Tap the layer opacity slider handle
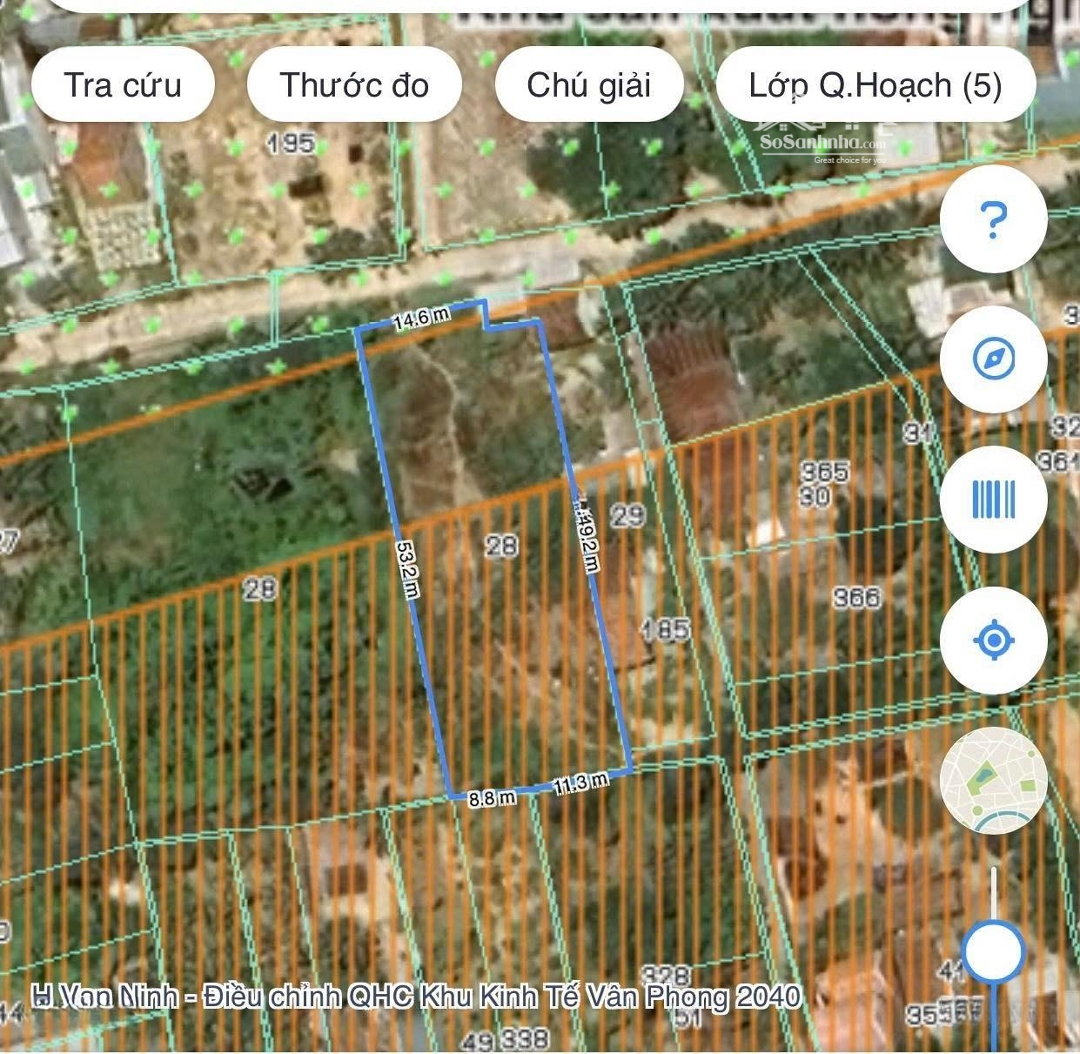Screen dimensions: 1080x1054 (993, 951)
